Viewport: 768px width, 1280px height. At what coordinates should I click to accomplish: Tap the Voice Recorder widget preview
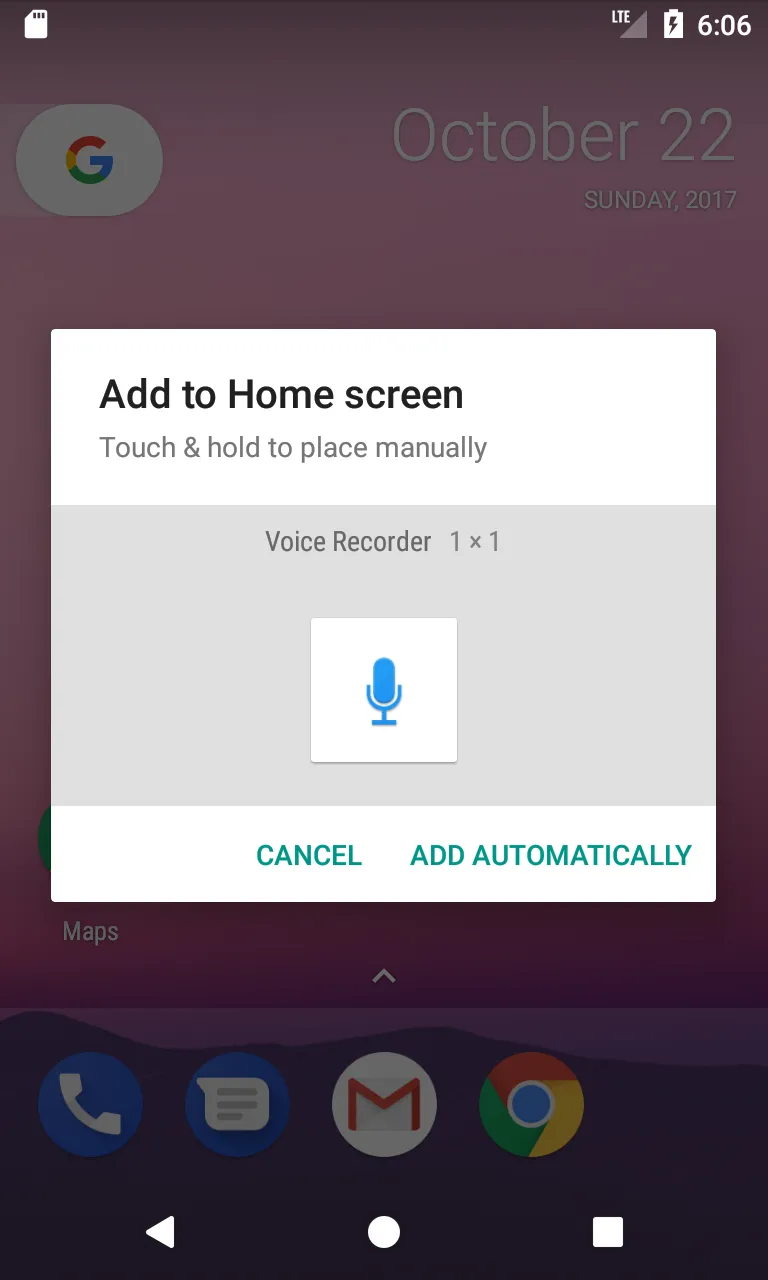[x=384, y=690]
